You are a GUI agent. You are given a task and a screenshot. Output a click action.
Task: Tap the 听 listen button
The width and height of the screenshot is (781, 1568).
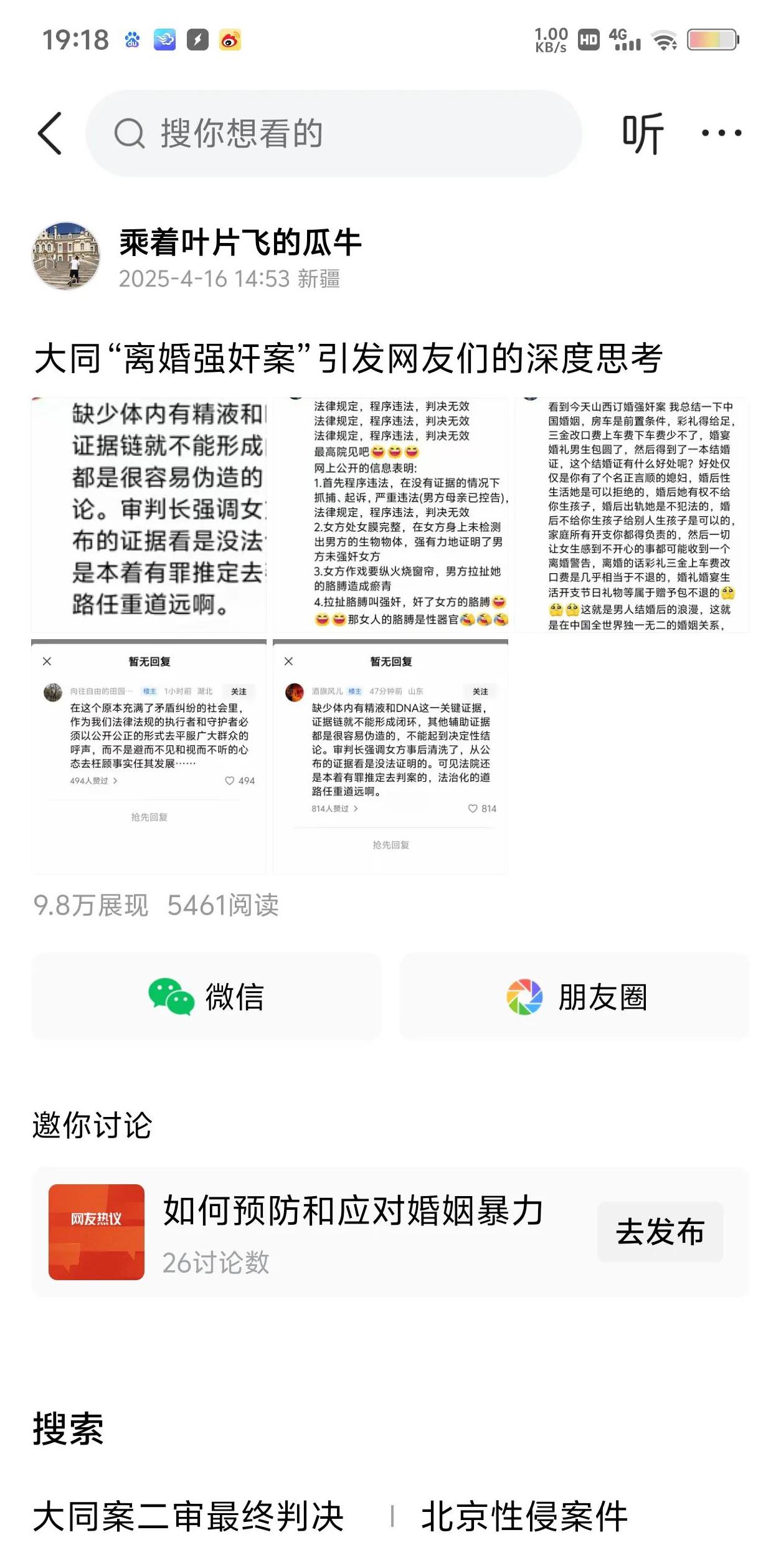(x=643, y=133)
